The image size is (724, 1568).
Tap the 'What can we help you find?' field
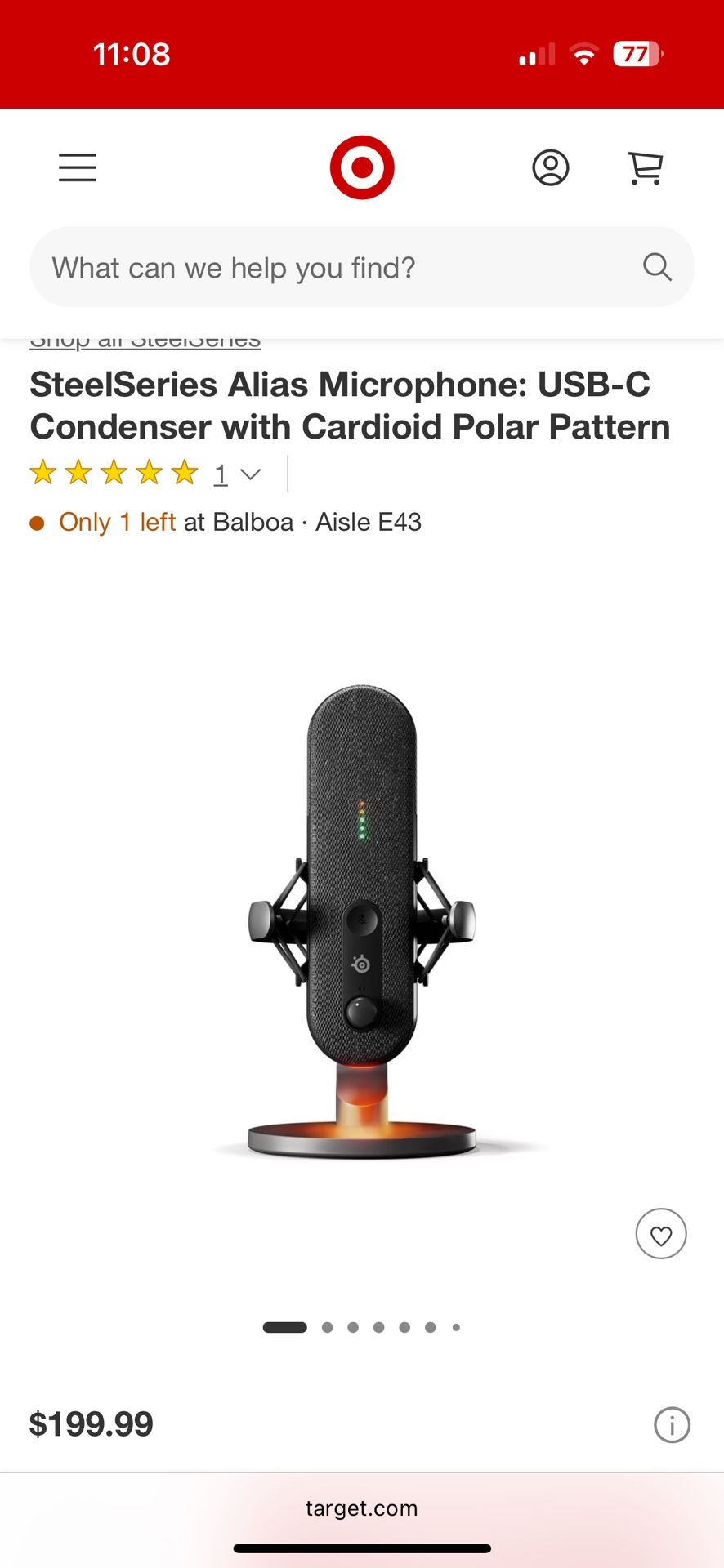(x=343, y=268)
